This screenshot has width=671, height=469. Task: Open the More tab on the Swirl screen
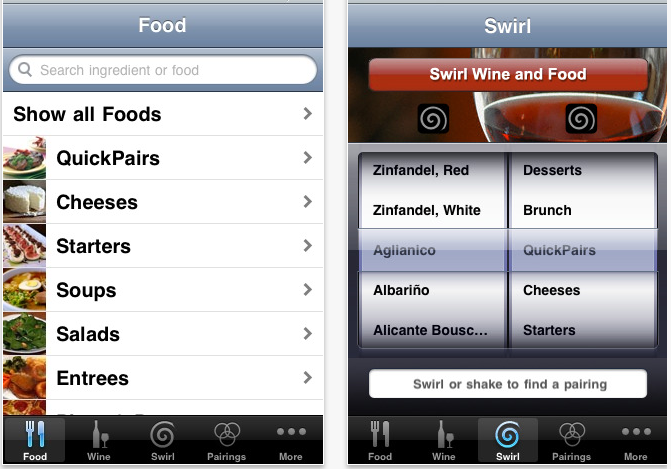click(x=635, y=441)
